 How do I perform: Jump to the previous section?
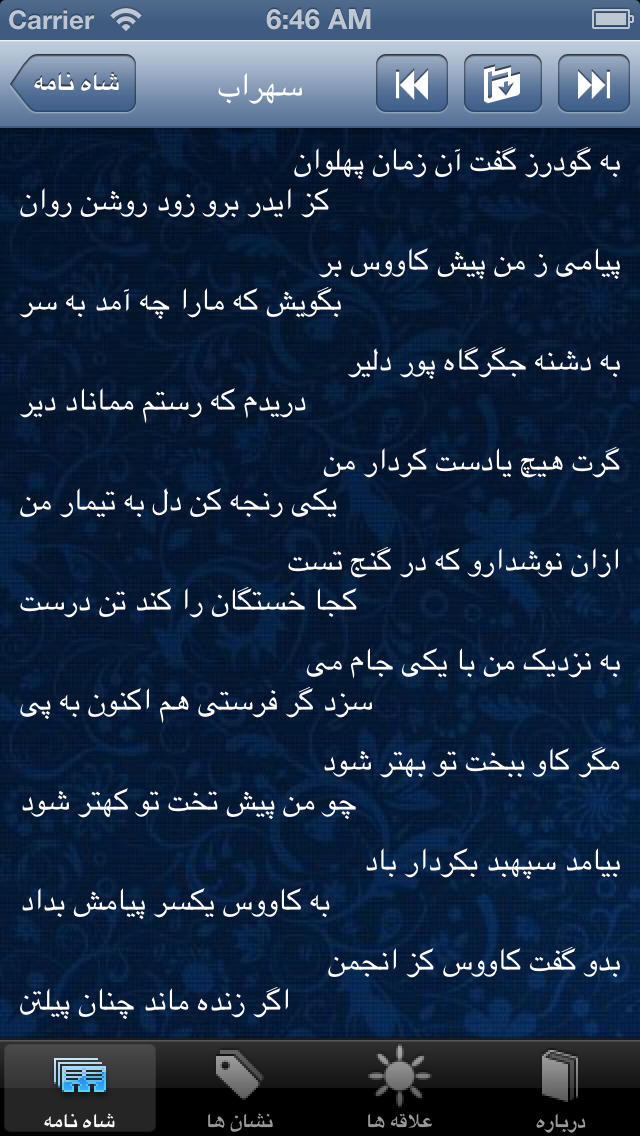pyautogui.click(x=412, y=84)
